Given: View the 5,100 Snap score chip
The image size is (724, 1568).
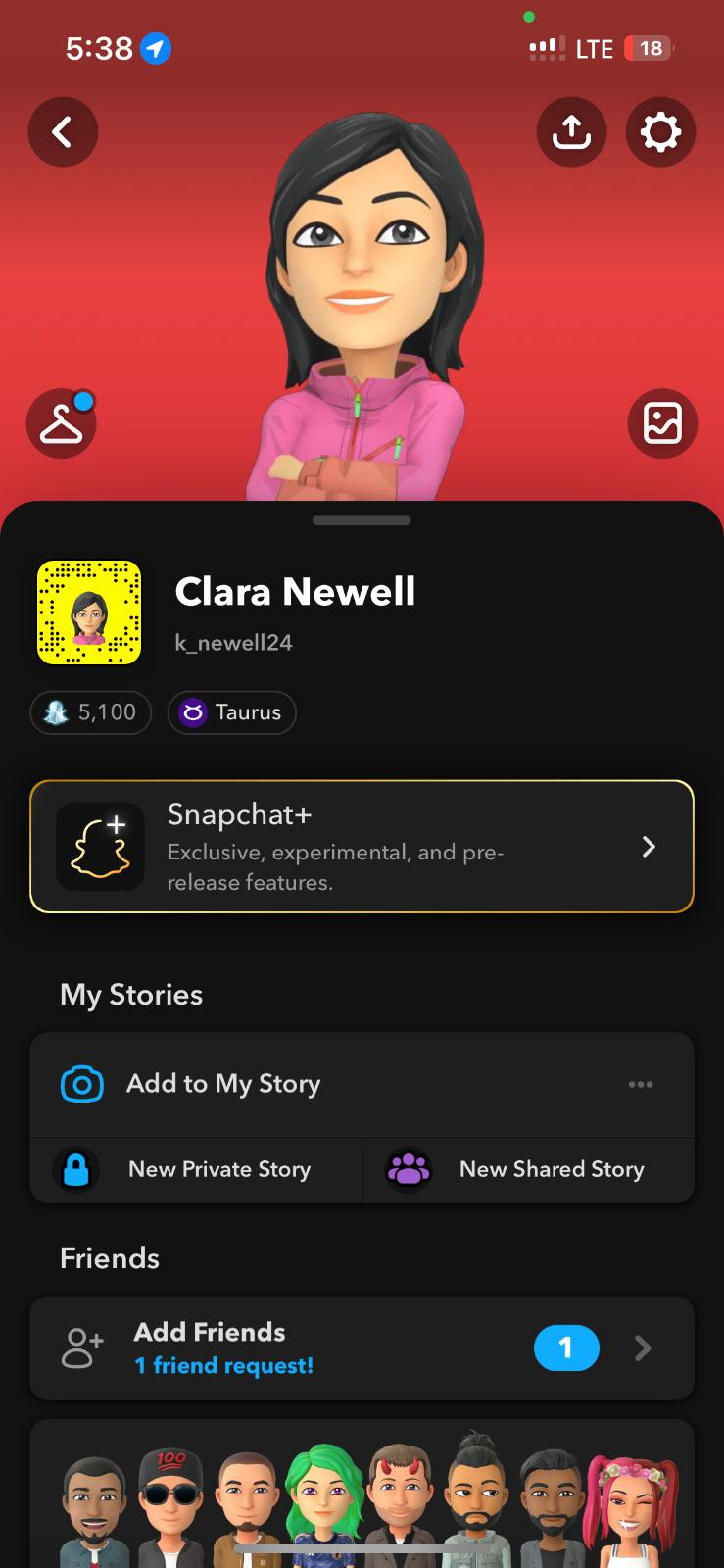Looking at the screenshot, I should [91, 712].
